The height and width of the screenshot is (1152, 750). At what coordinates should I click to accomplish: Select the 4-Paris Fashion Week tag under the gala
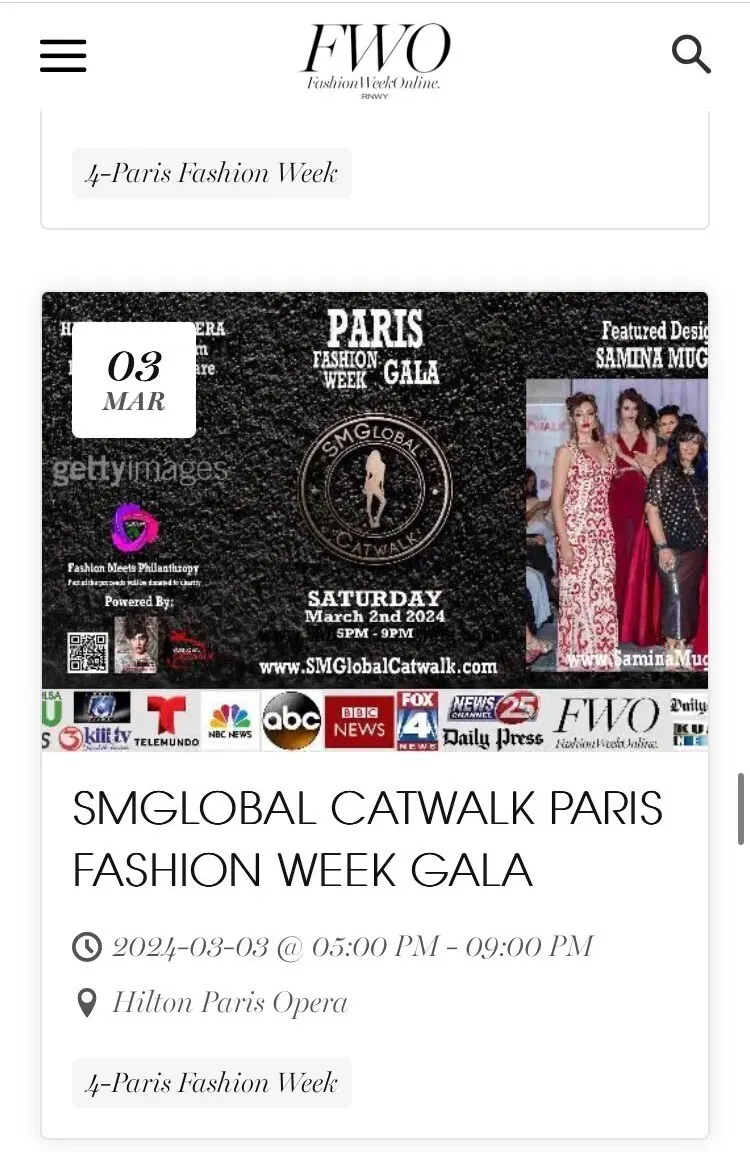coord(211,1083)
